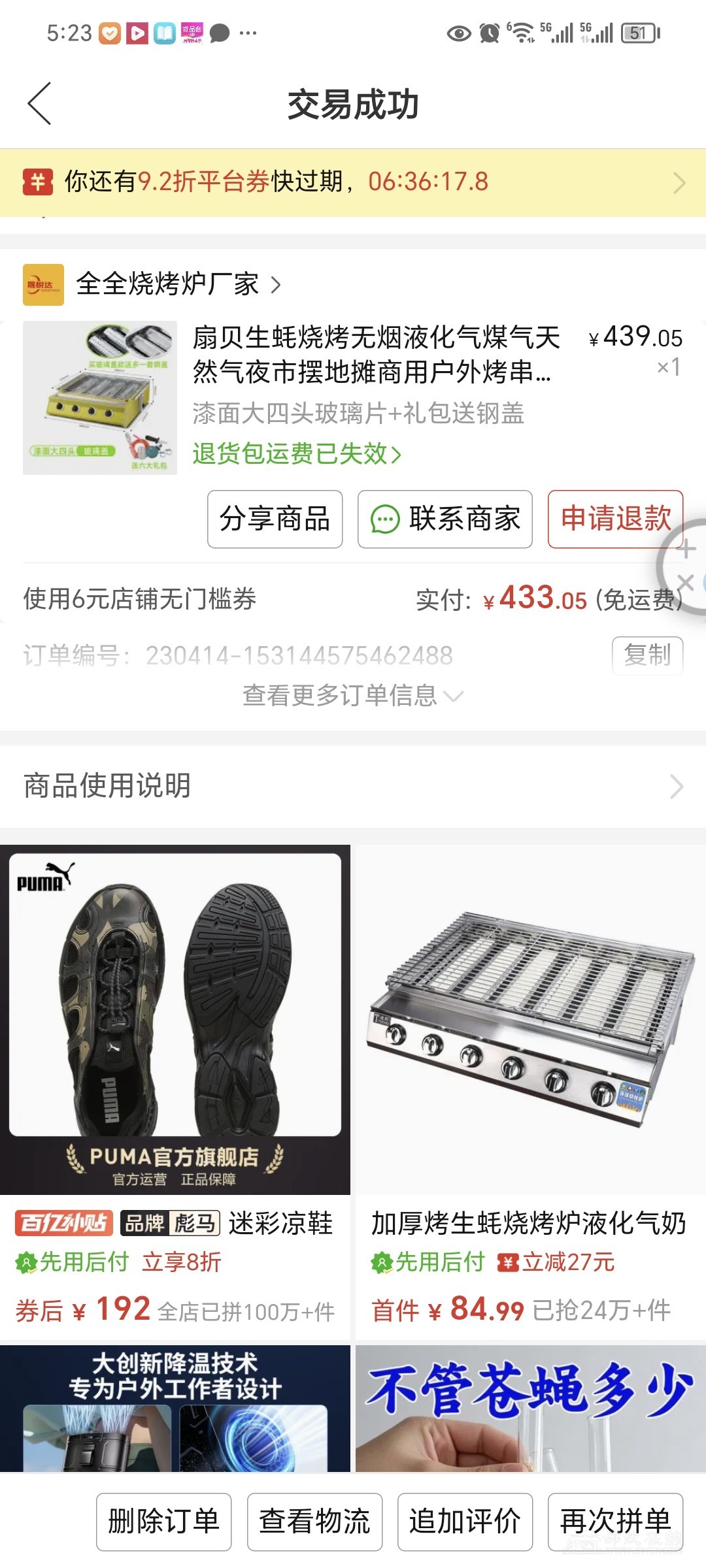Delete this order with 删除订单
Image resolution: width=706 pixels, height=1568 pixels.
click(x=163, y=1522)
